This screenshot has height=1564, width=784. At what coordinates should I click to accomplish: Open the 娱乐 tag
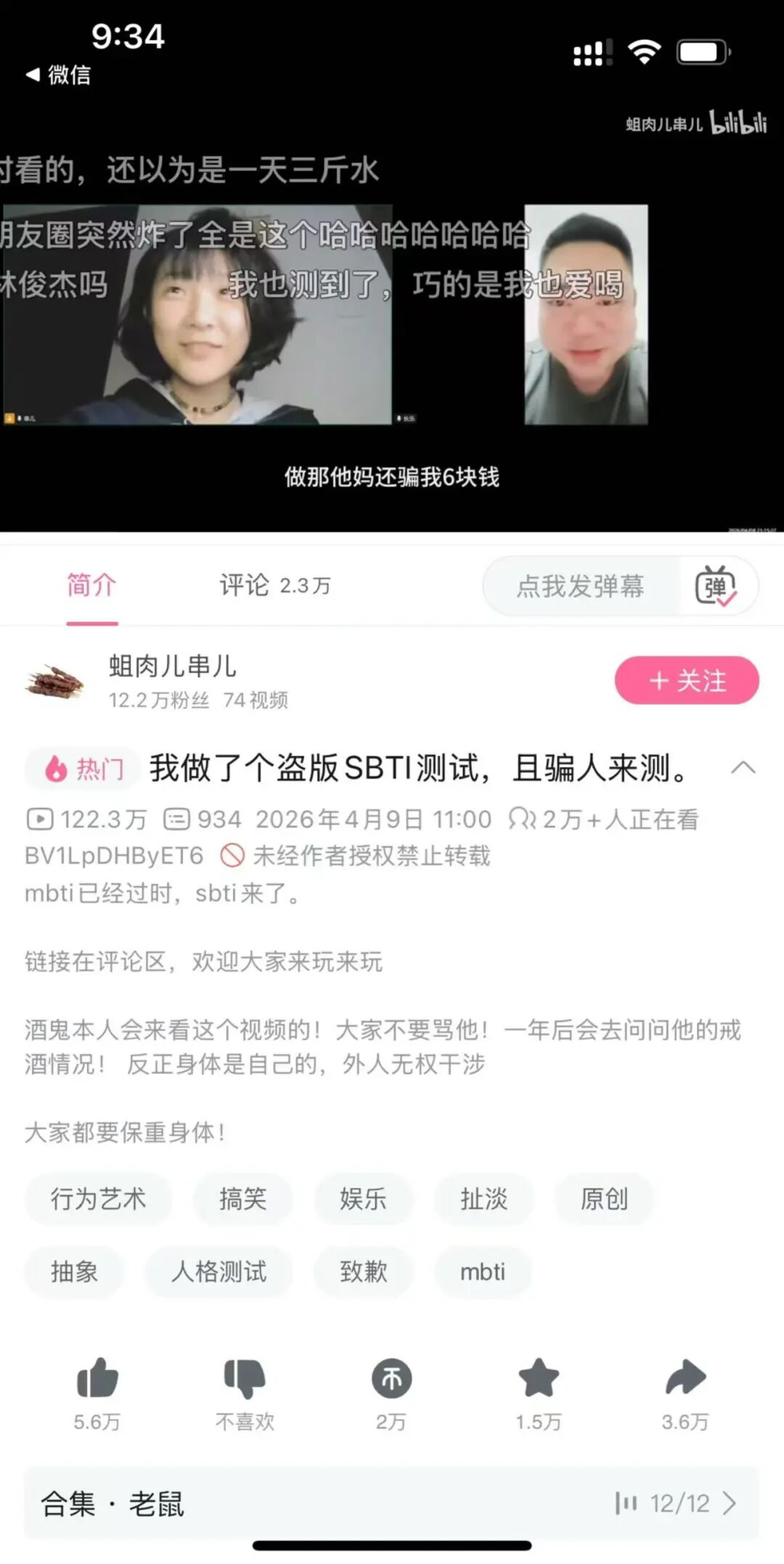tap(363, 1198)
